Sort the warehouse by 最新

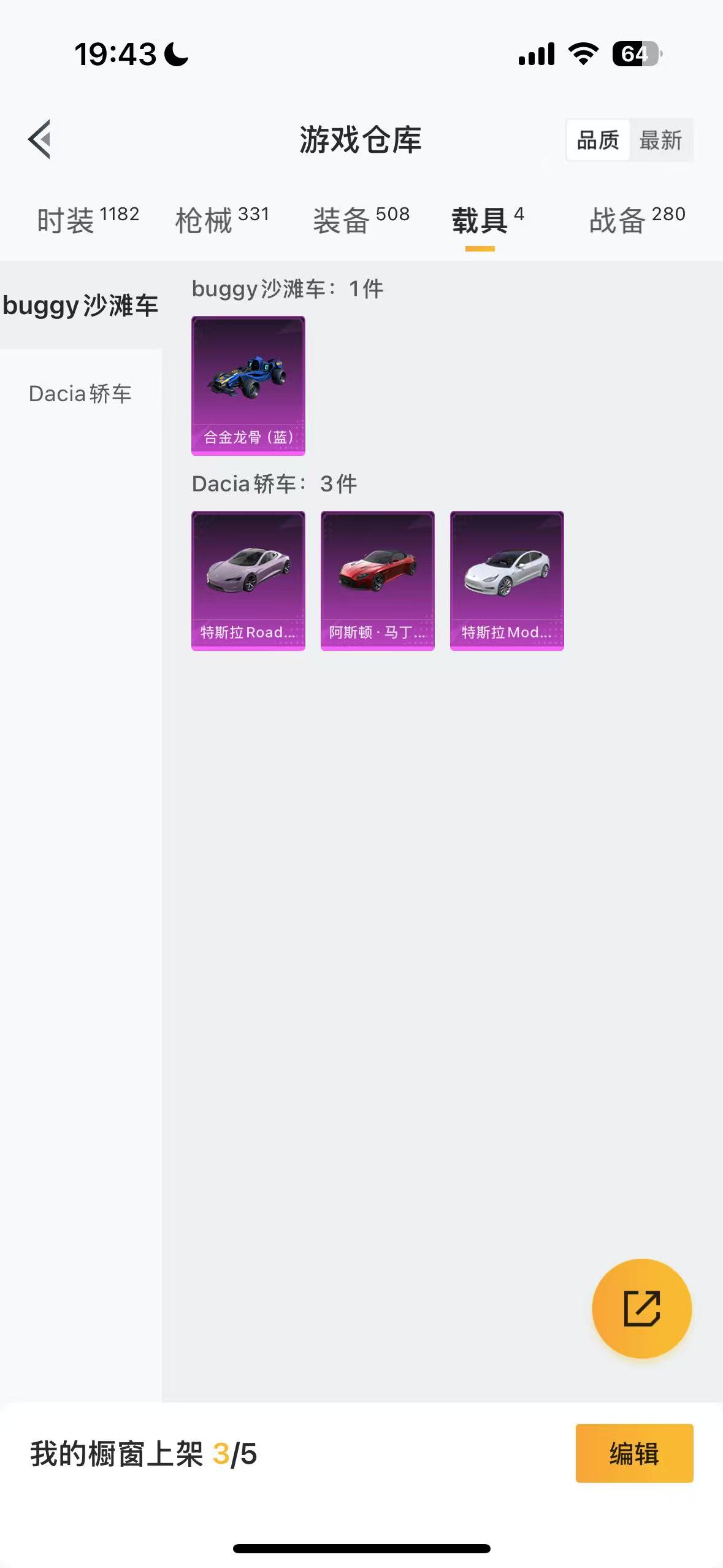(660, 140)
